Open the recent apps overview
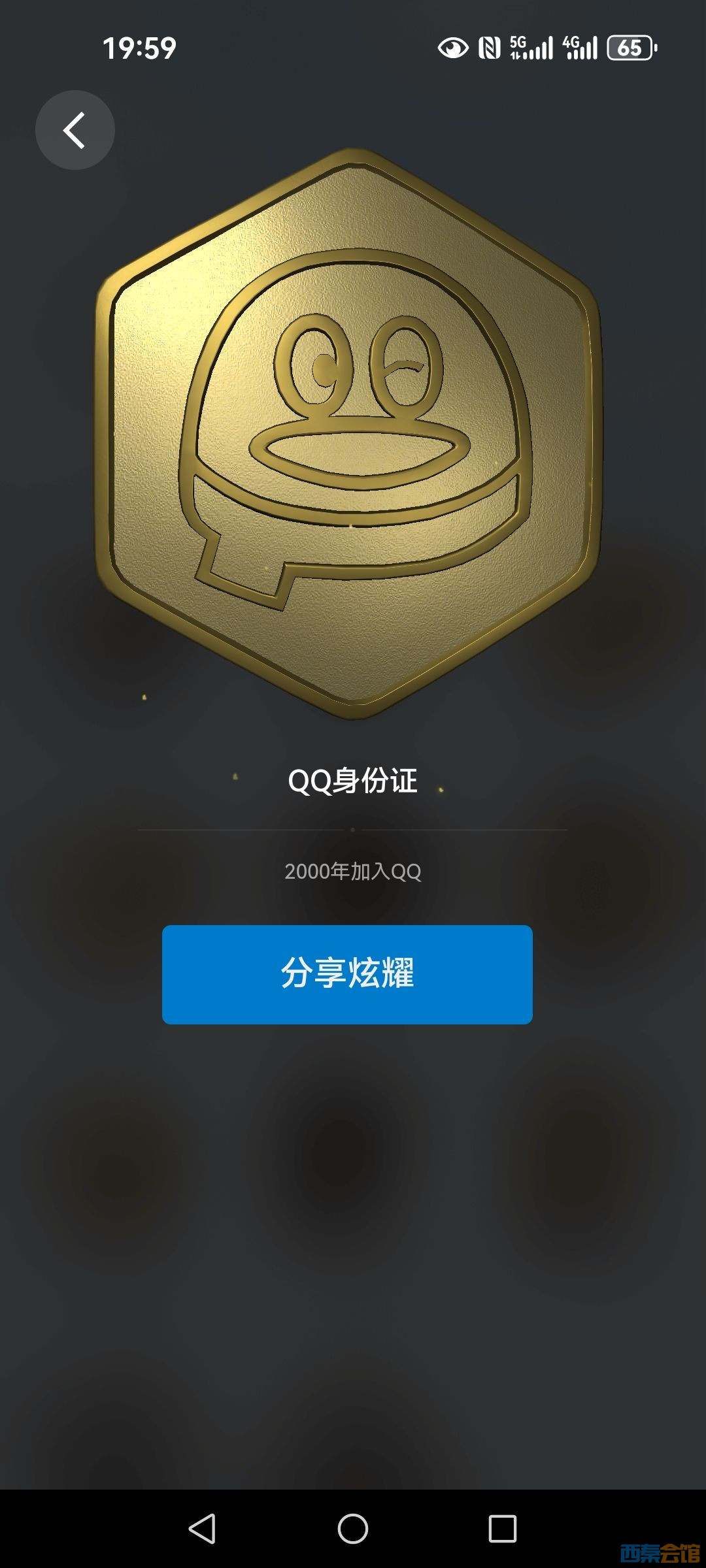 pyautogui.click(x=502, y=1528)
